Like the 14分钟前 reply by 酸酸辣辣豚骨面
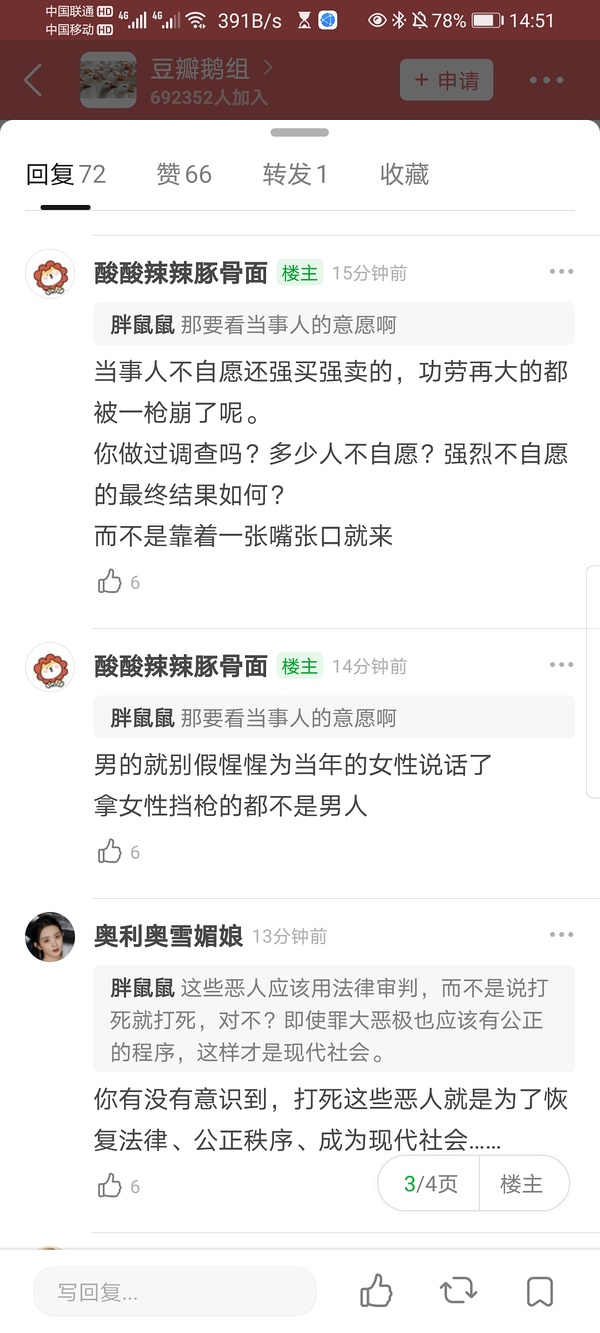Viewport: 600px width, 1333px height. (x=110, y=852)
